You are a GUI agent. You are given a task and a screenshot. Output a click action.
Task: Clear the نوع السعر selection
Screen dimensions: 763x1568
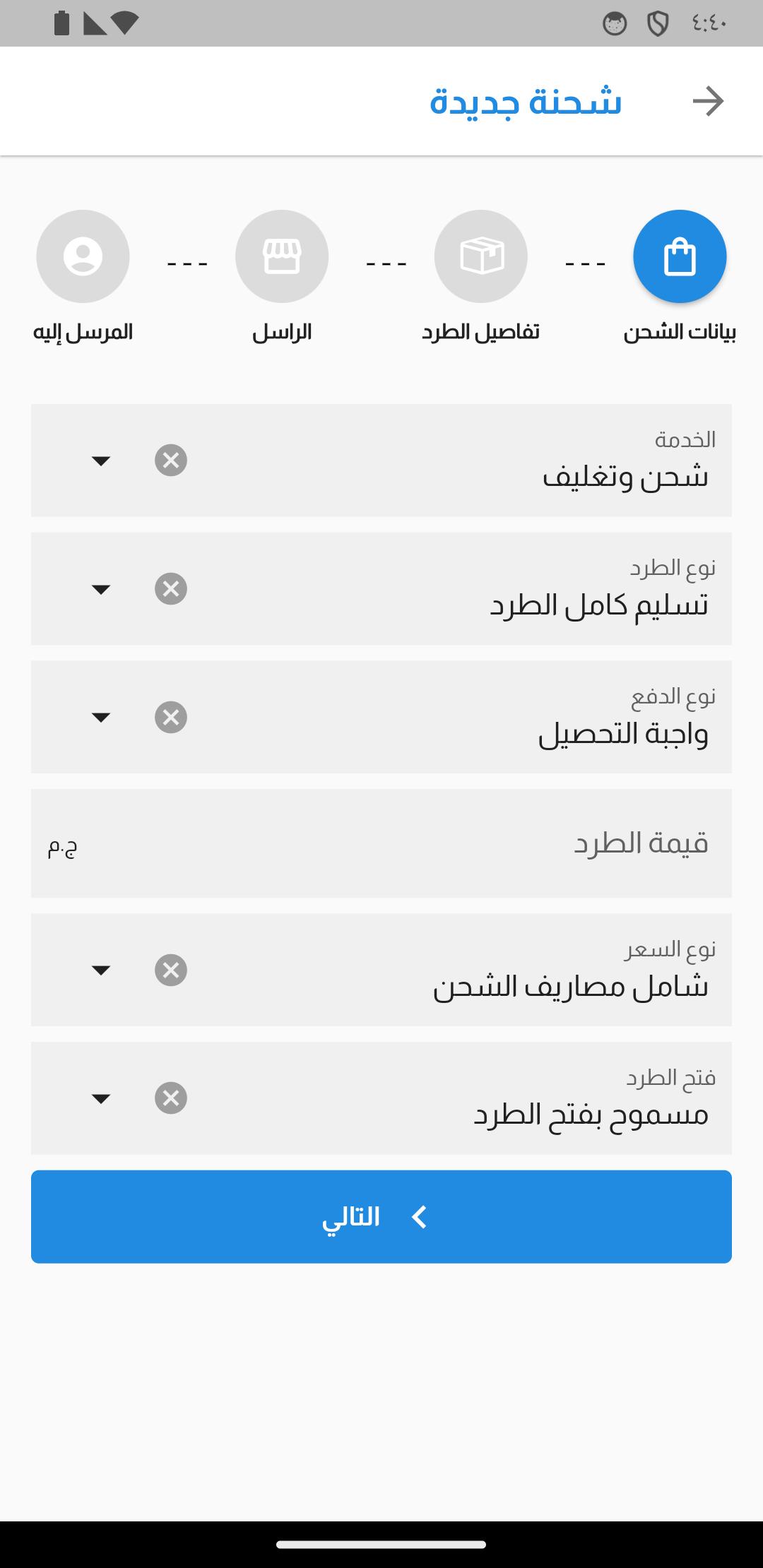171,970
